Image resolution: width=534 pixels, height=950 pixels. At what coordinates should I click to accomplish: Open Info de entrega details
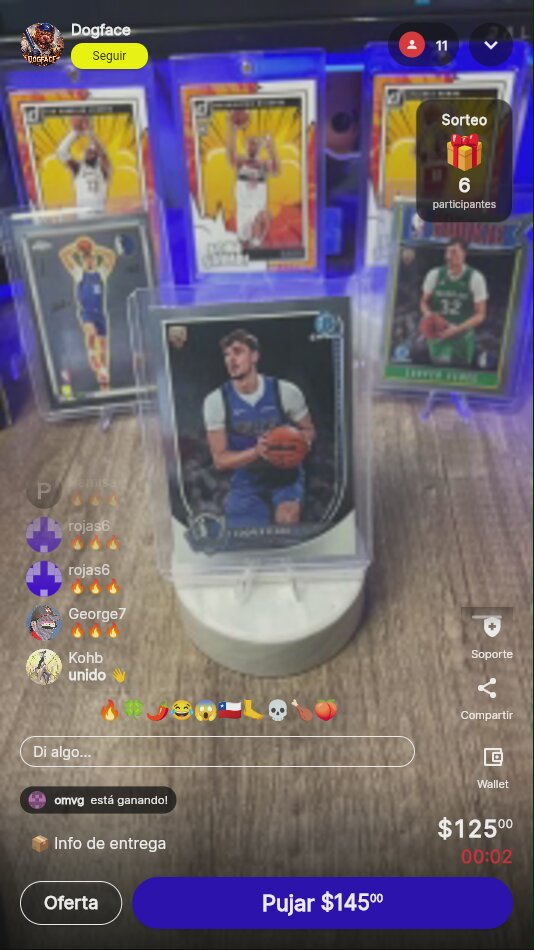click(99, 843)
